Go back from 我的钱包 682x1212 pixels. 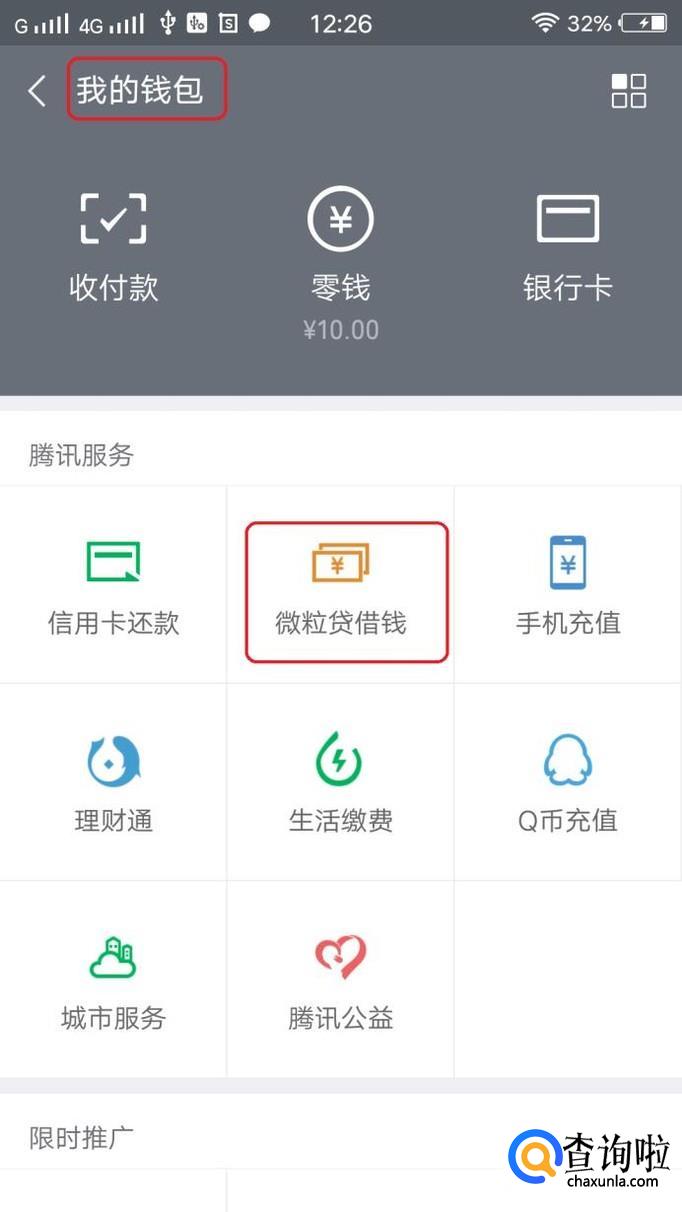pyautogui.click(x=36, y=91)
